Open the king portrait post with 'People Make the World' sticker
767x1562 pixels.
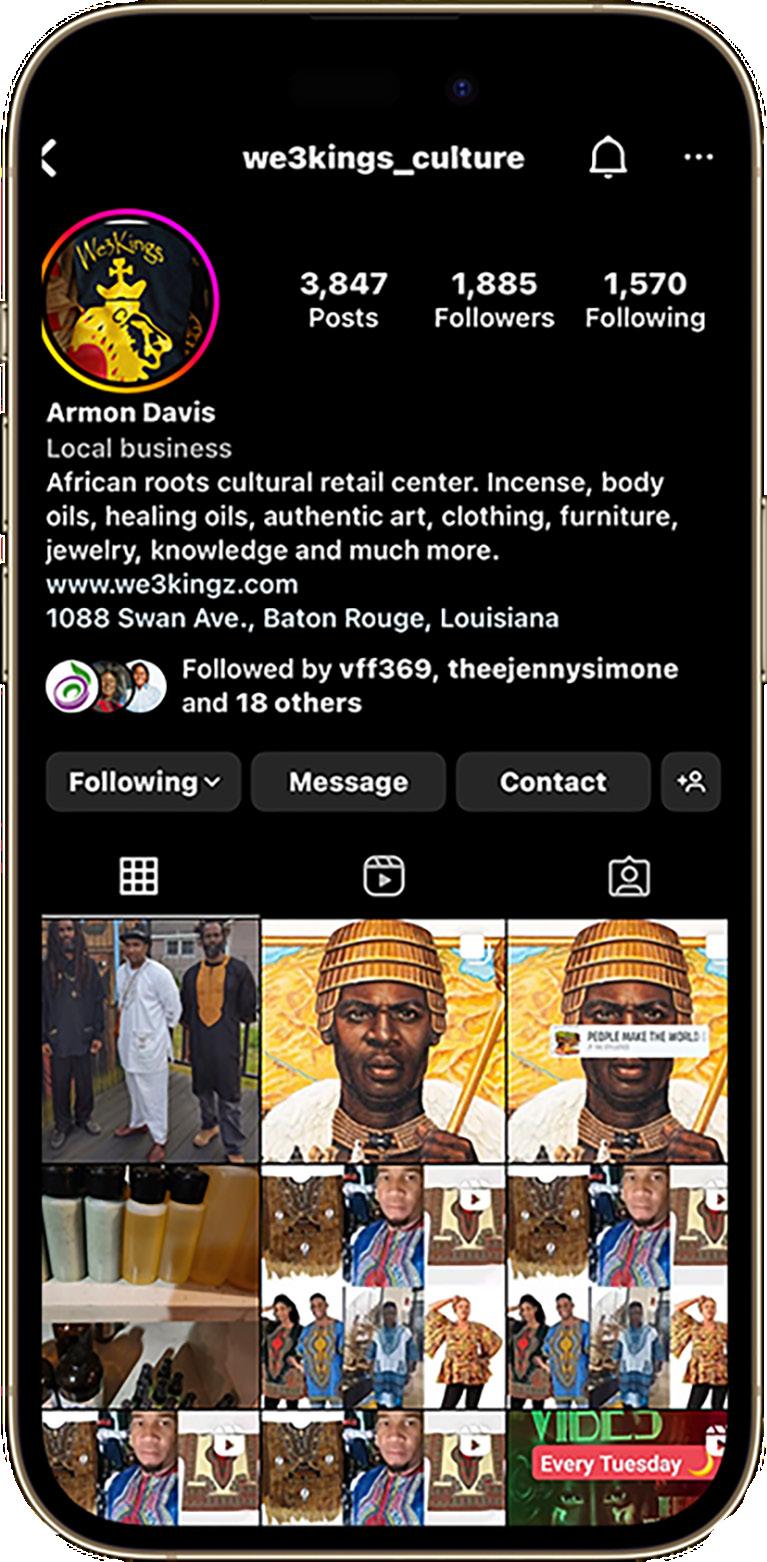(x=617, y=1040)
